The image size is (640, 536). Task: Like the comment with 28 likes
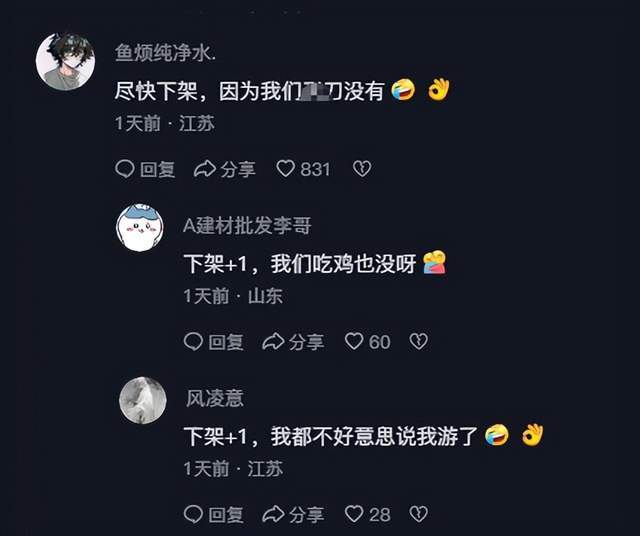(x=368, y=514)
